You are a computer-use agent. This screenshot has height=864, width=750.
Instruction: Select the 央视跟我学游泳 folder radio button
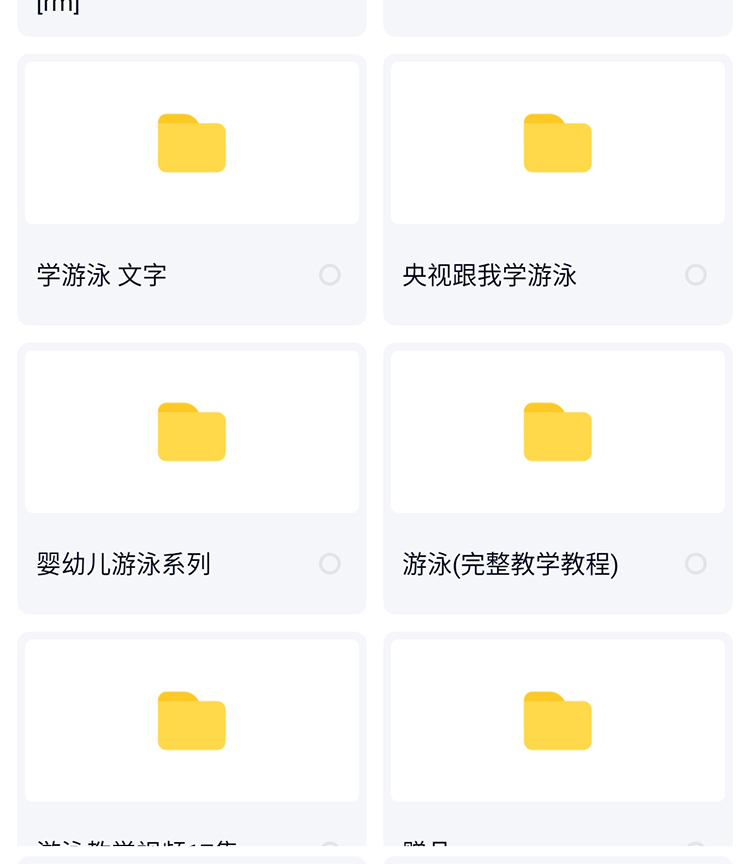point(696,275)
